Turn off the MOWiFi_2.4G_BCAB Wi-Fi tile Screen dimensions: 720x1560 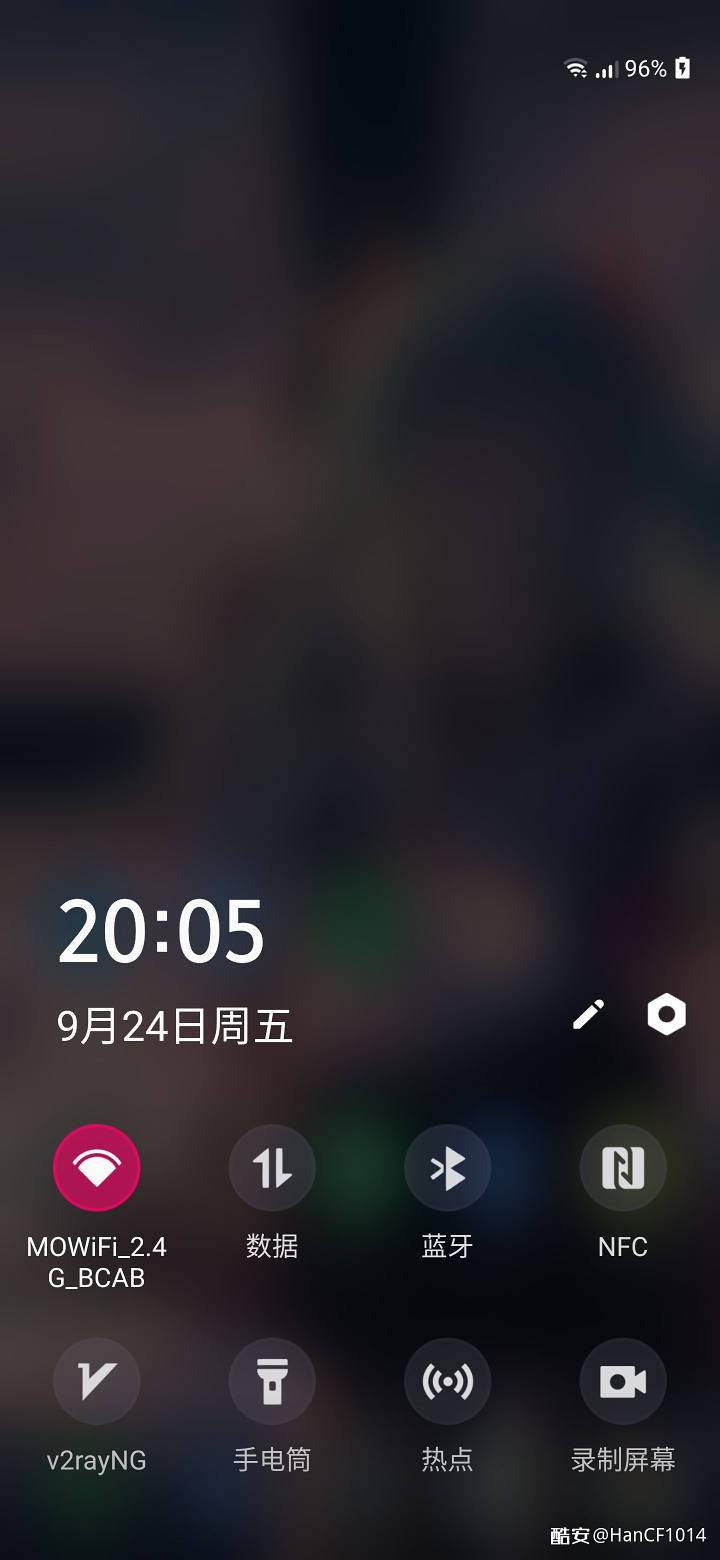[x=96, y=1168]
